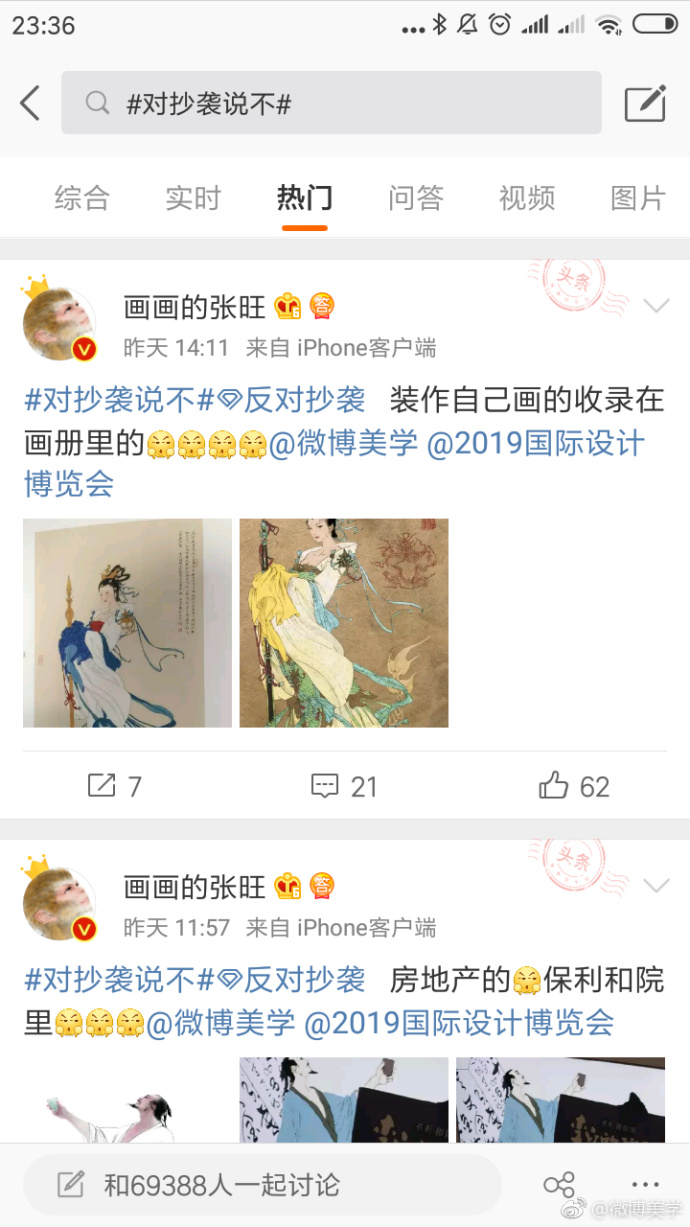The width and height of the screenshot is (690, 1227).
Task: Switch to the 图片 tab
Action: click(637, 198)
